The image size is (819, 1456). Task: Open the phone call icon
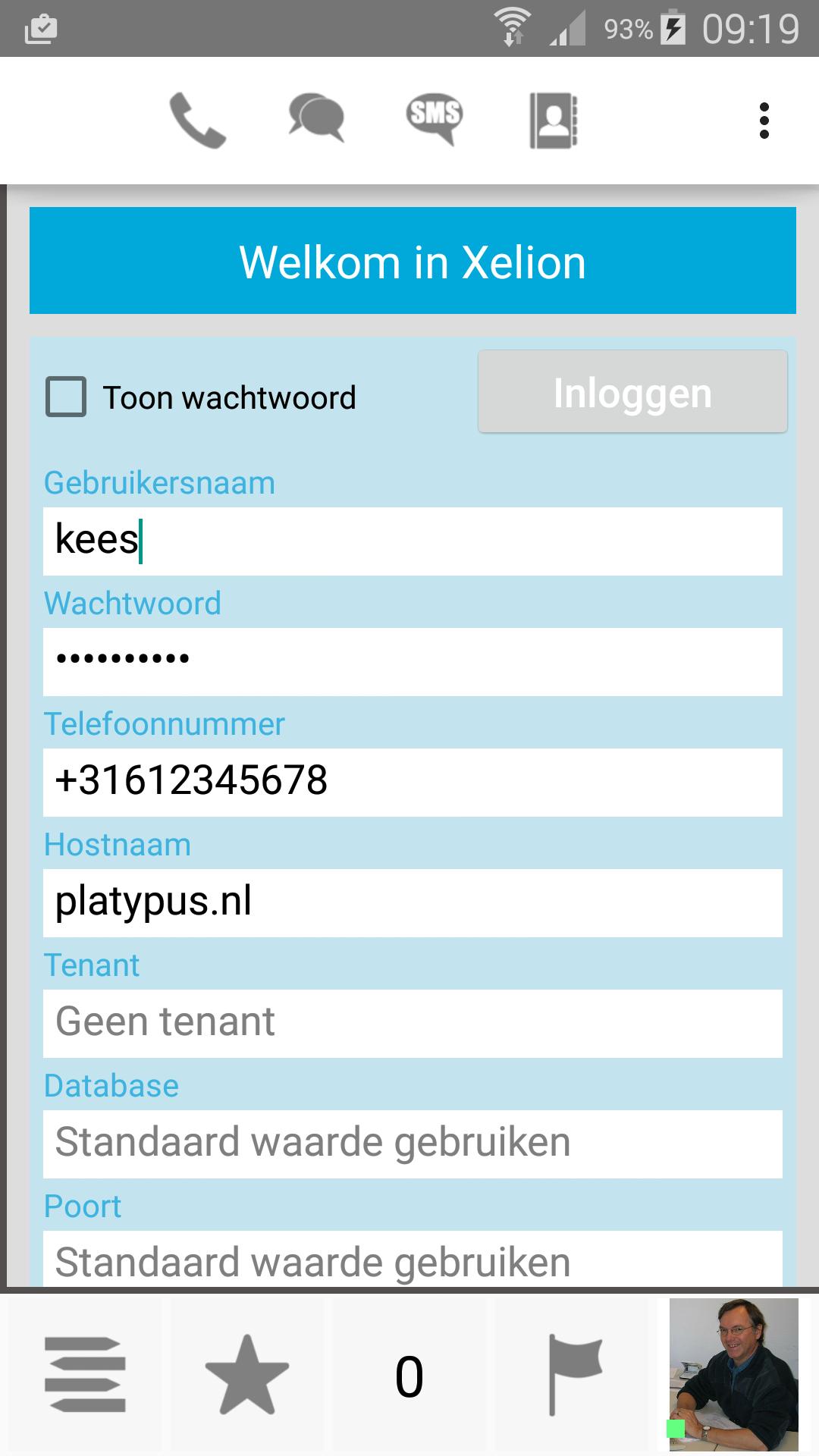point(197,120)
